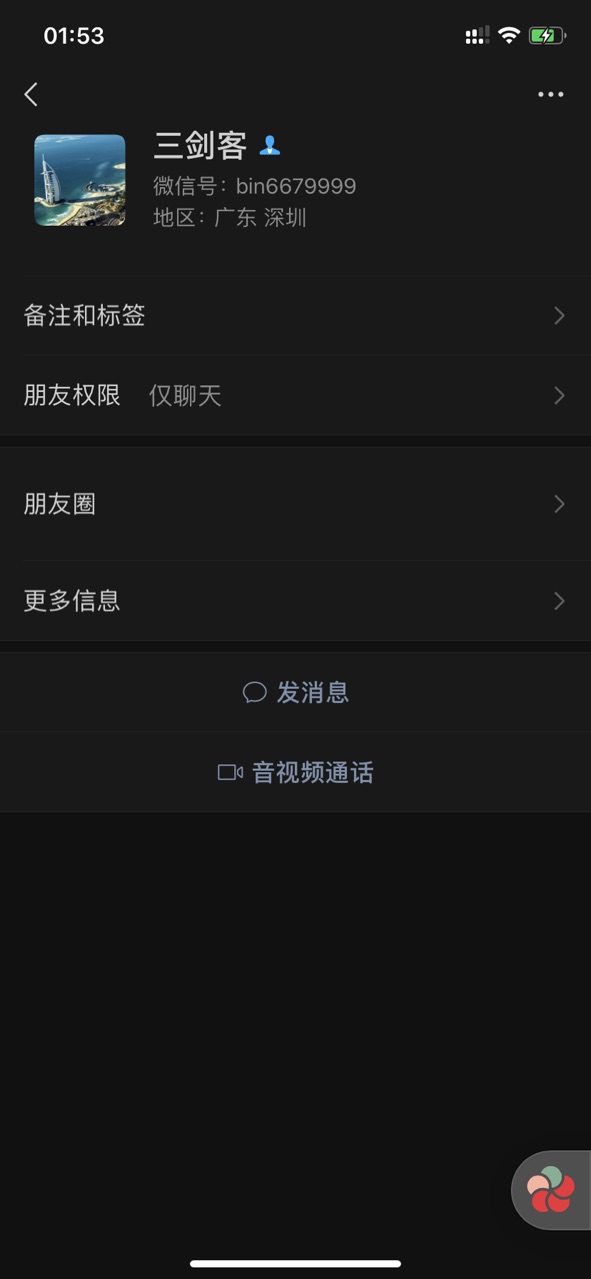Open the three-dot overflow menu
Viewport: 591px width, 1279px height.
pos(551,94)
